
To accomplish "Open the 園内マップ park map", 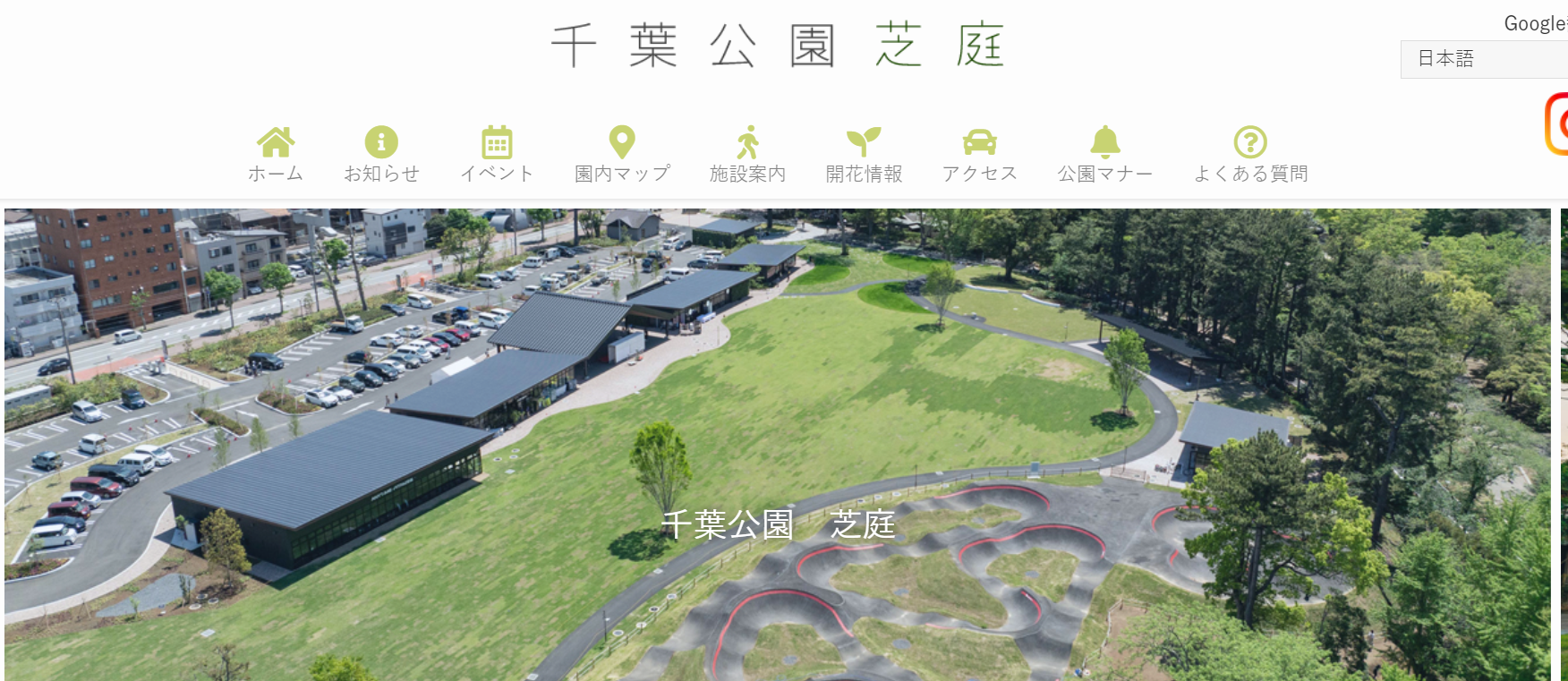I will tap(622, 155).
